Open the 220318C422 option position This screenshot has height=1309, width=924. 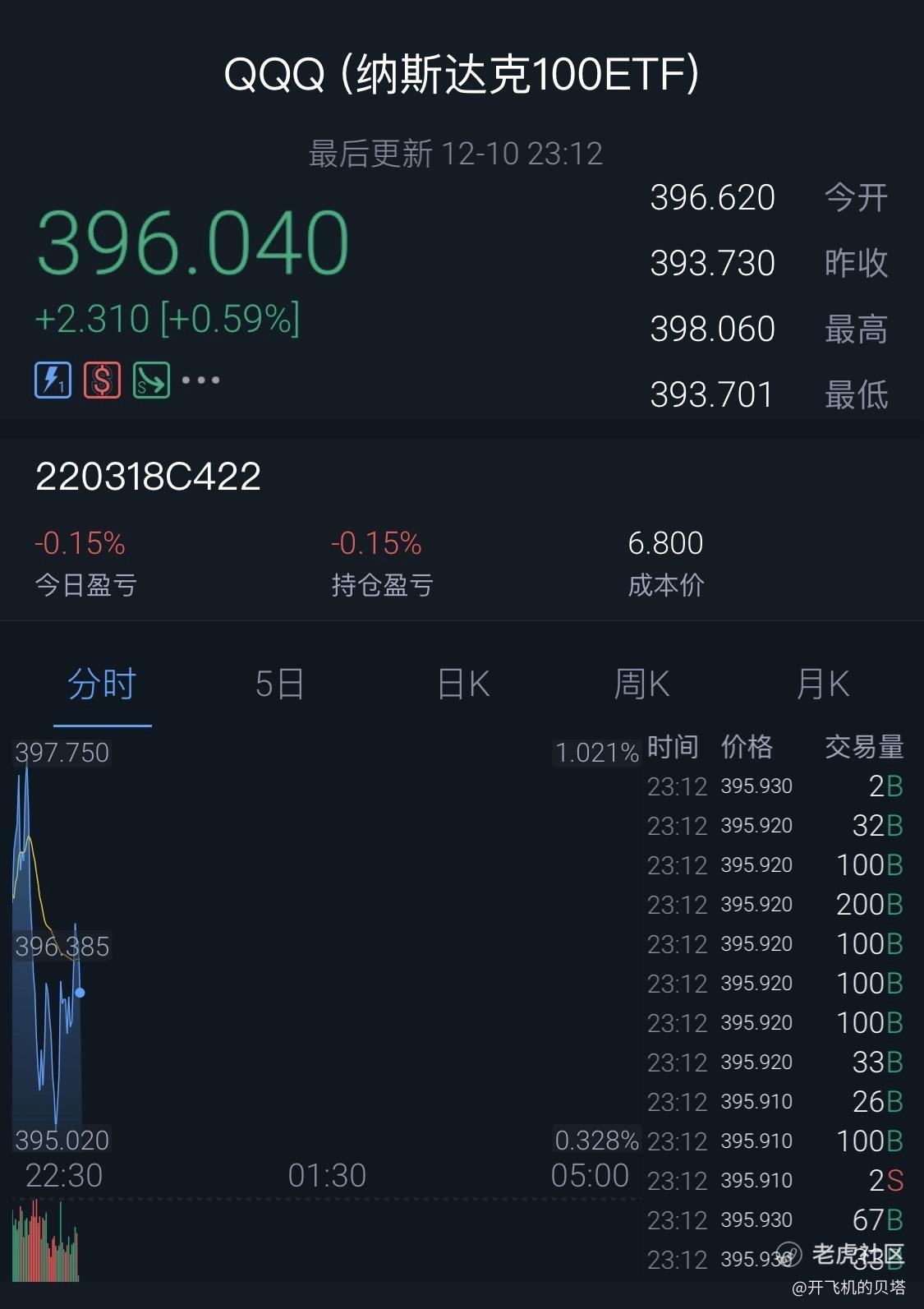coord(149,477)
